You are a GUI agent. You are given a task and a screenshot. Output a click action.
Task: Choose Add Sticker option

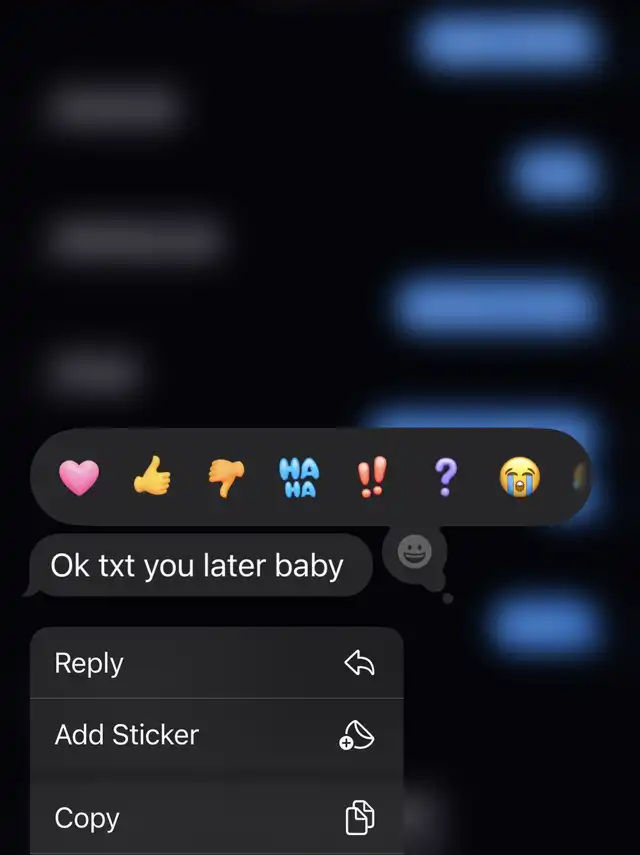216,735
